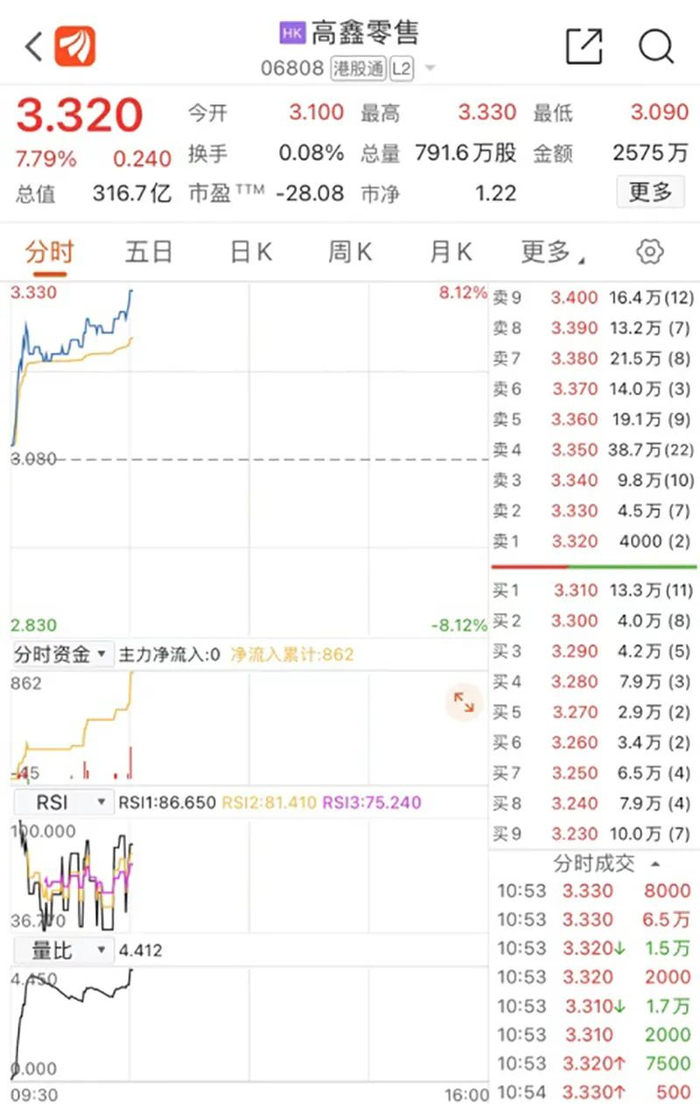Tap the 更多 button for more quote data
The image size is (700, 1104).
point(650,191)
